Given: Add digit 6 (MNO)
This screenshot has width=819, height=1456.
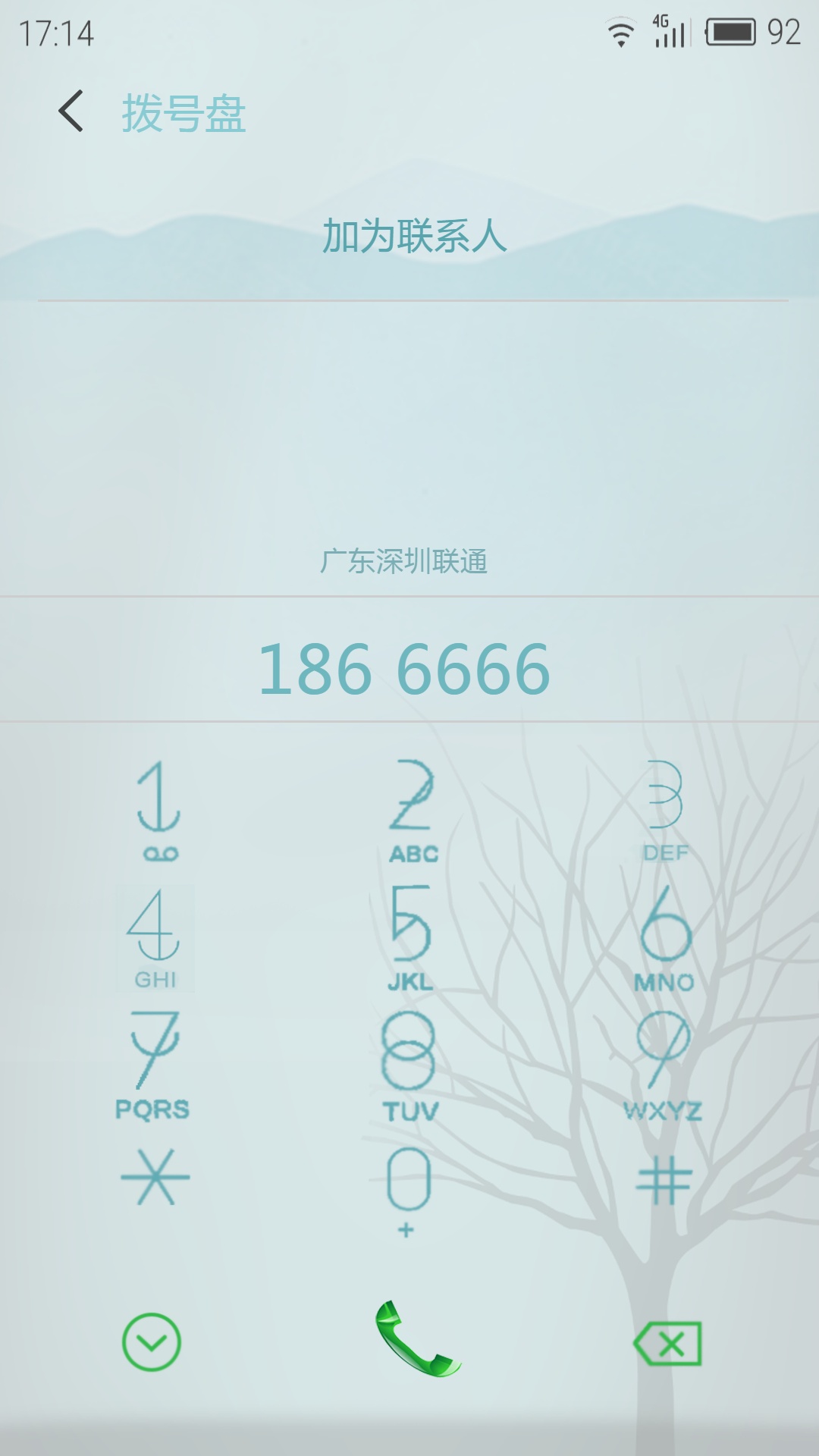Looking at the screenshot, I should (665, 939).
